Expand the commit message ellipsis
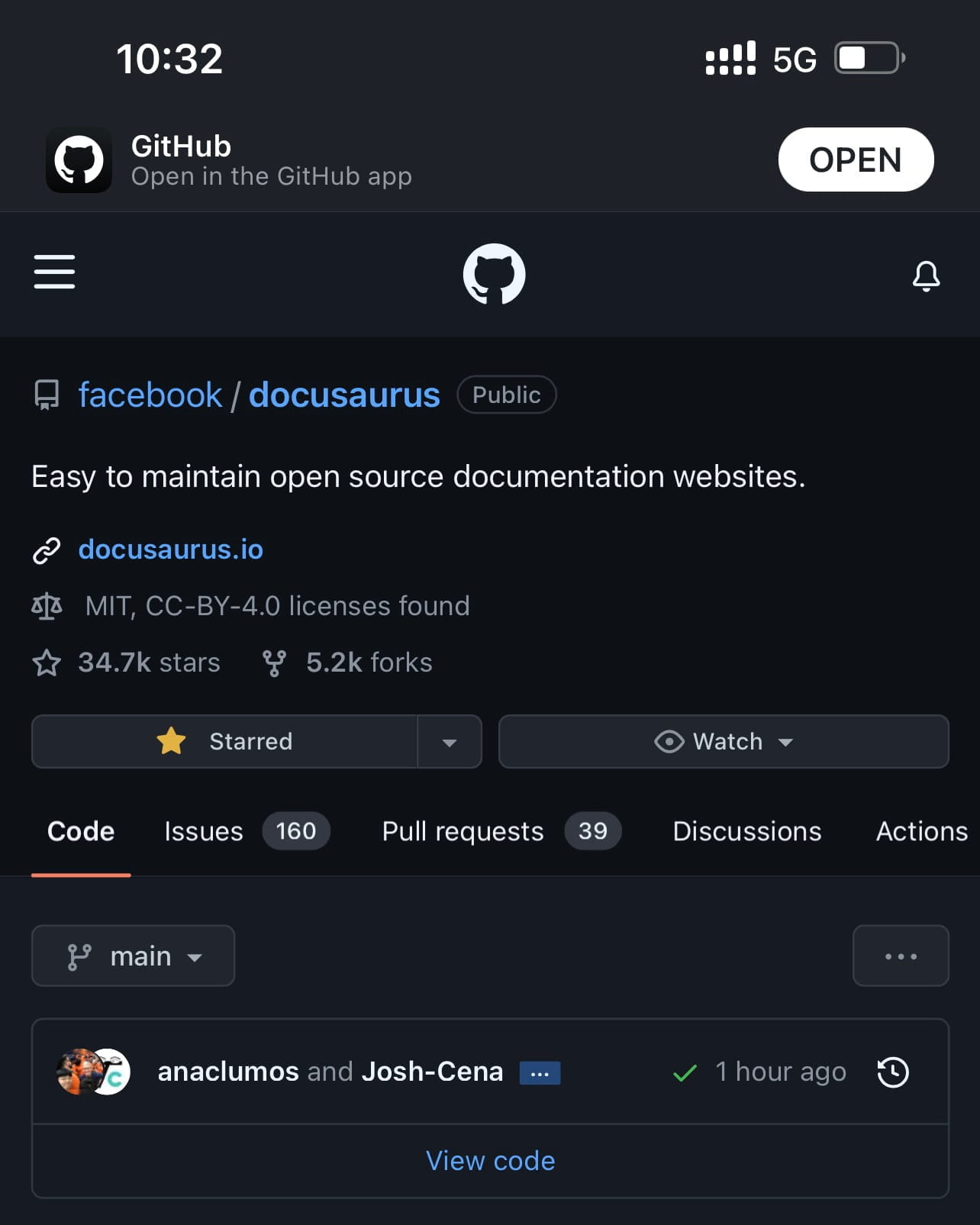 pyautogui.click(x=540, y=1073)
